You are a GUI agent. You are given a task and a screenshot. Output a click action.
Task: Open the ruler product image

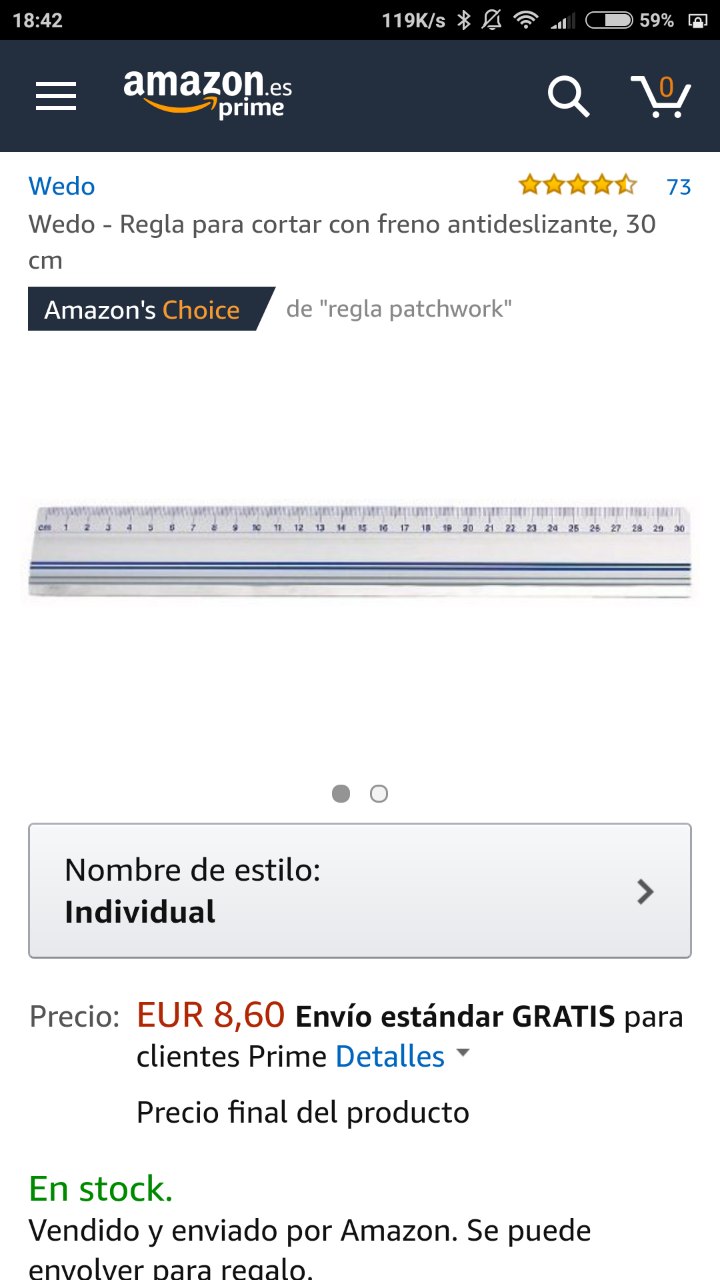pyautogui.click(x=360, y=550)
